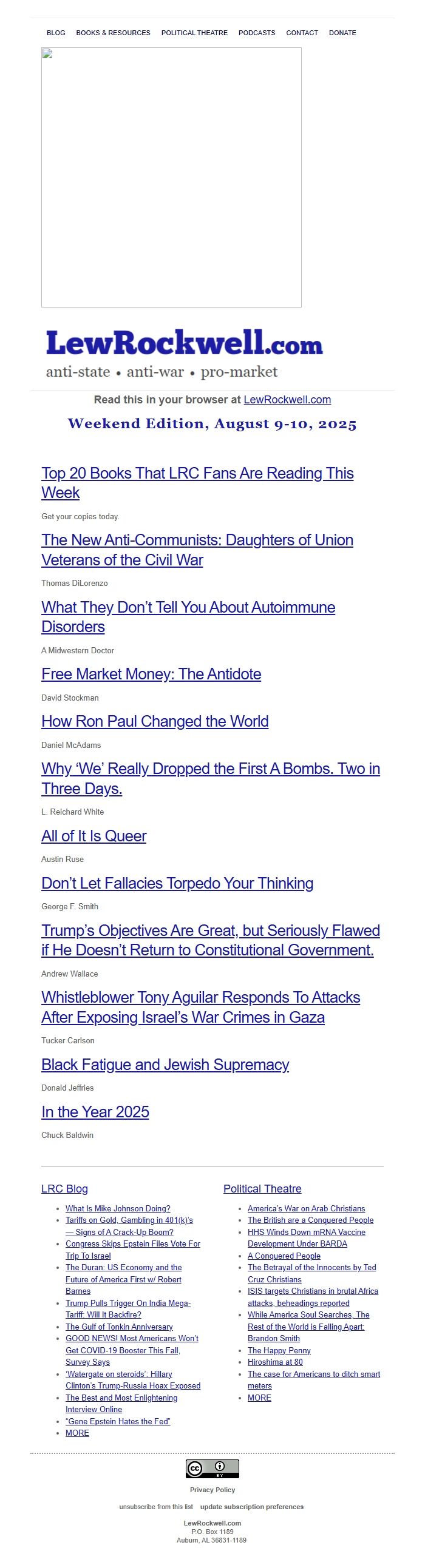Go to PODCASTS section

pos(256,33)
